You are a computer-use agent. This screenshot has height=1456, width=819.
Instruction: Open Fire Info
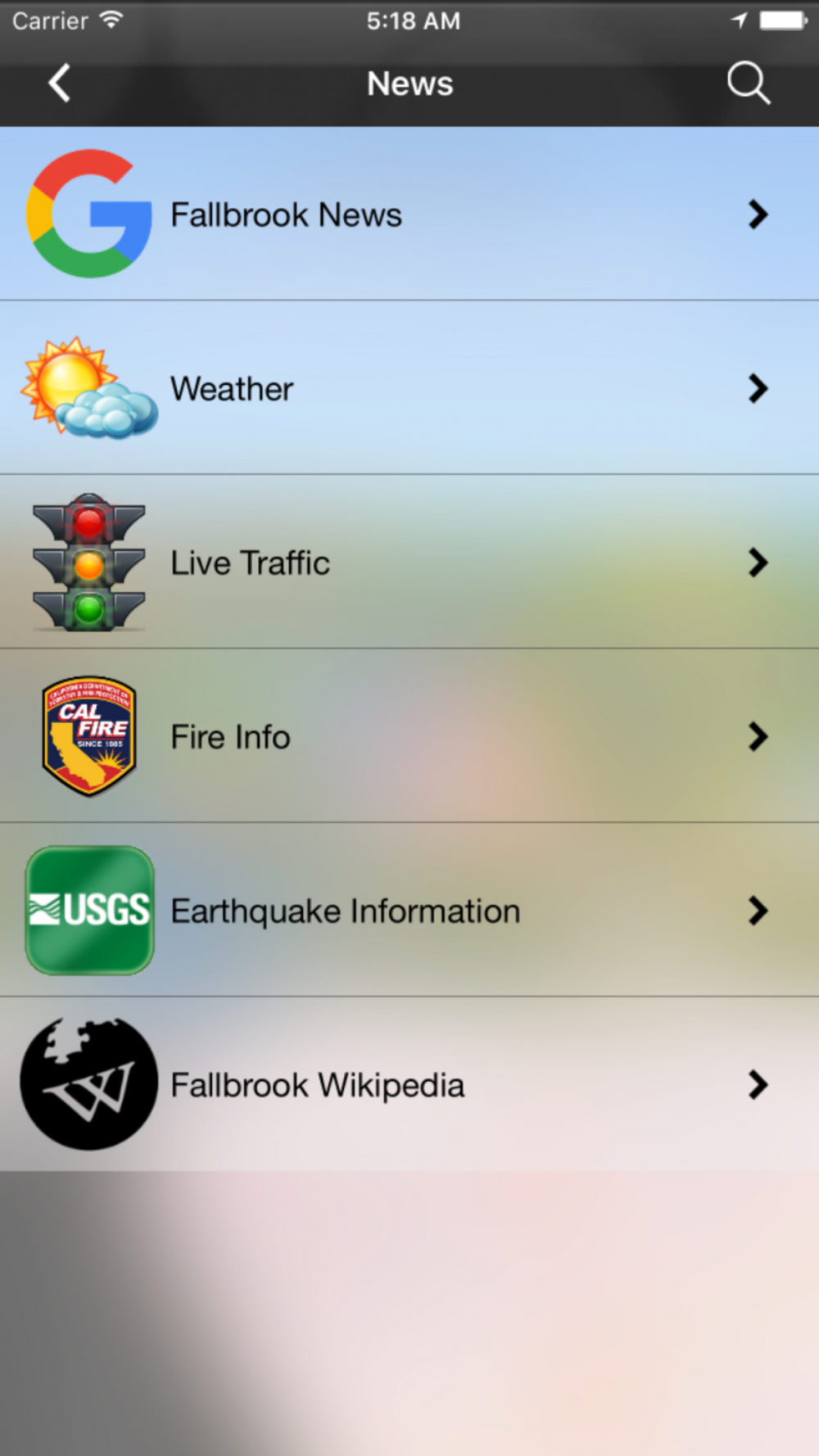[409, 736]
